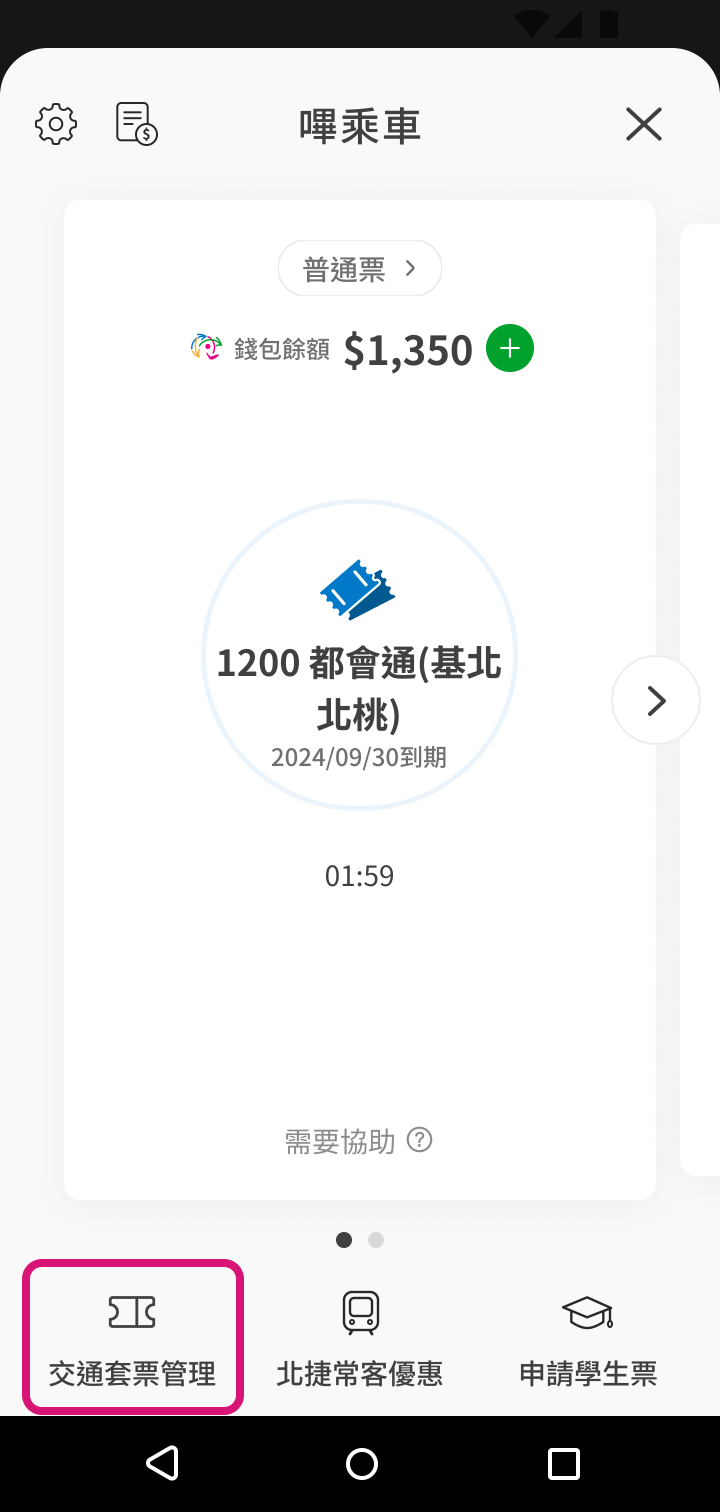This screenshot has height=1512, width=720.
Task: Close the 嗶乘車 screen
Action: (x=644, y=124)
